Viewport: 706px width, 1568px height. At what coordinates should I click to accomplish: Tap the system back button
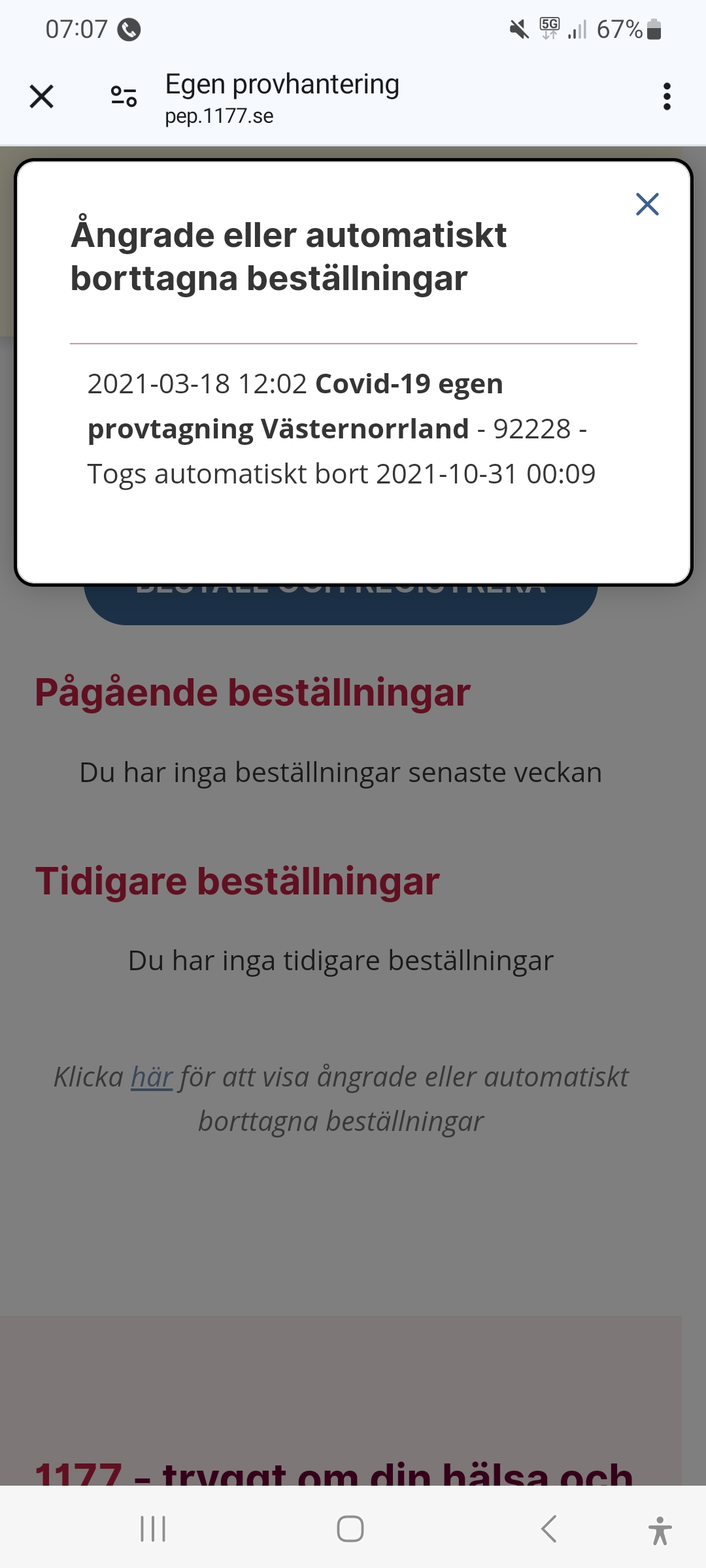coord(549,1529)
